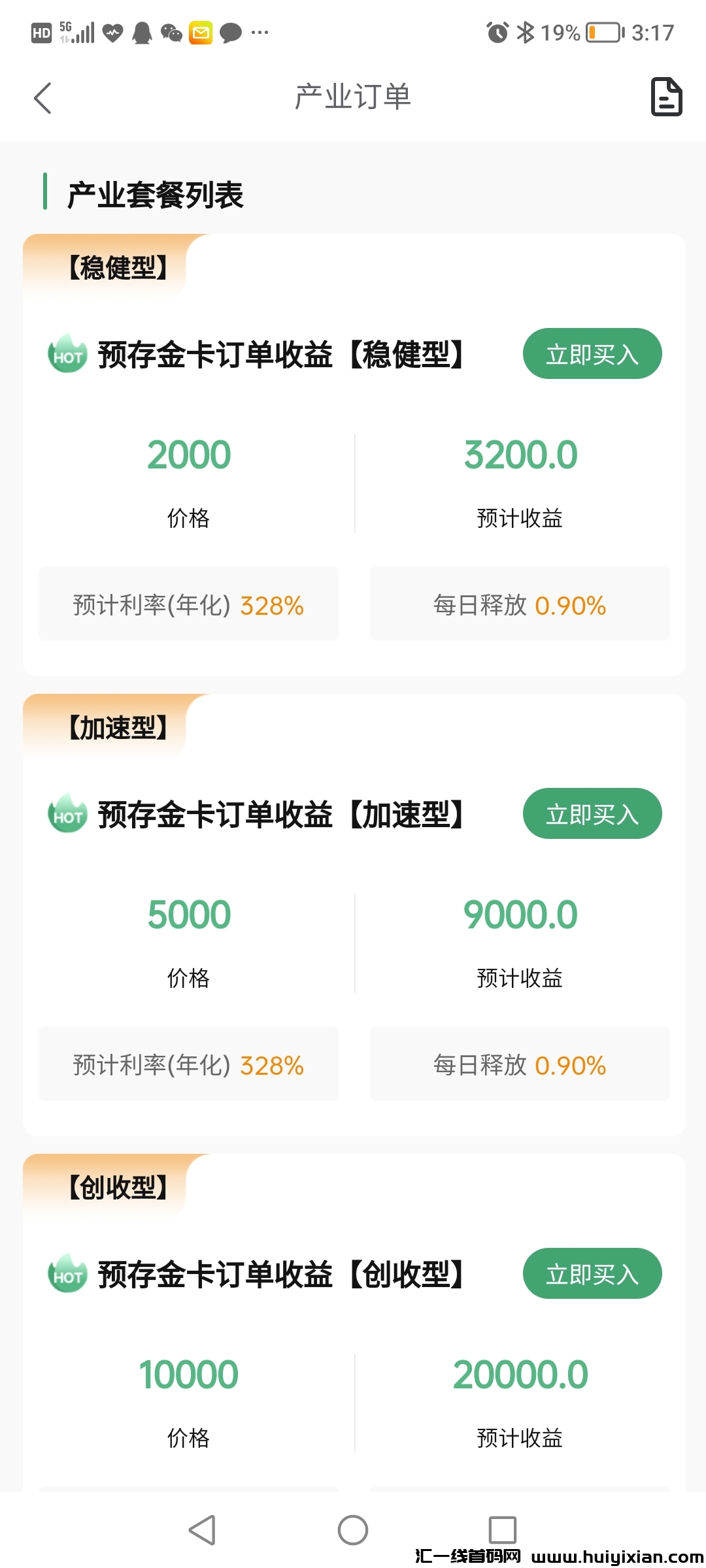Tap the HOT icon on 稳健型 card
Screen dimensions: 706x1568
pos(67,353)
